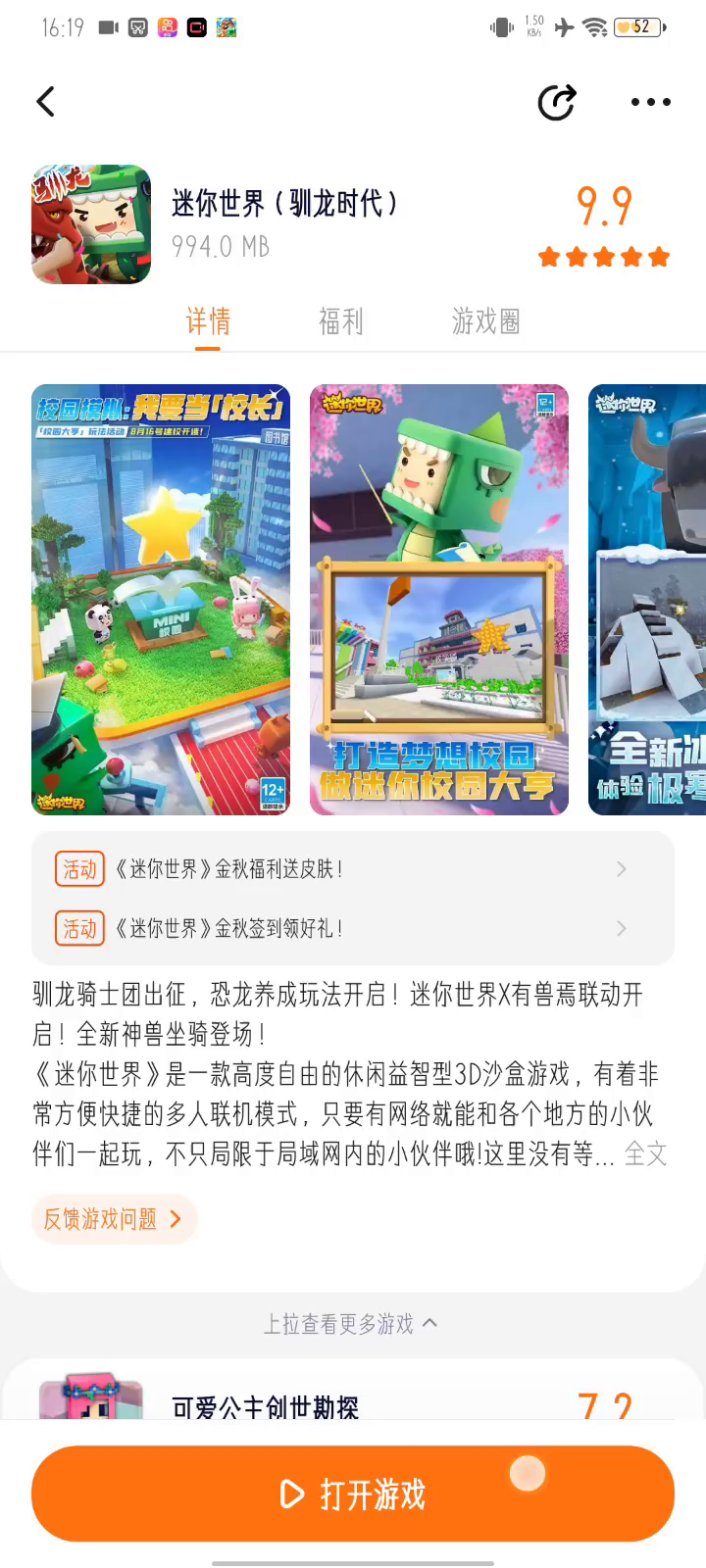Go back using the top-left arrow
This screenshot has height=1568, width=706.
[45, 102]
